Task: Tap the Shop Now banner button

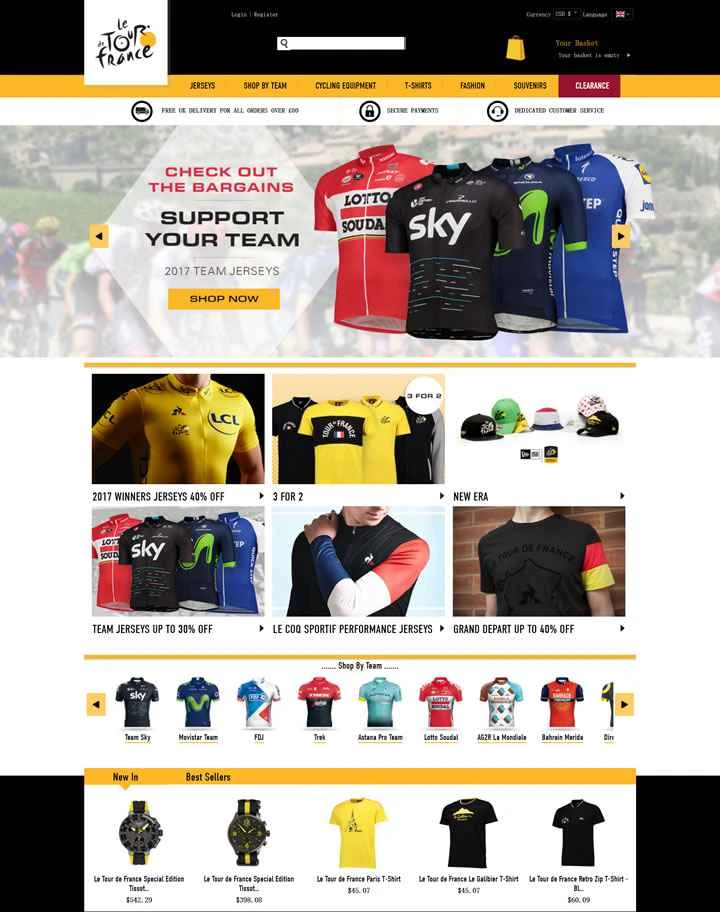Action: pos(223,298)
